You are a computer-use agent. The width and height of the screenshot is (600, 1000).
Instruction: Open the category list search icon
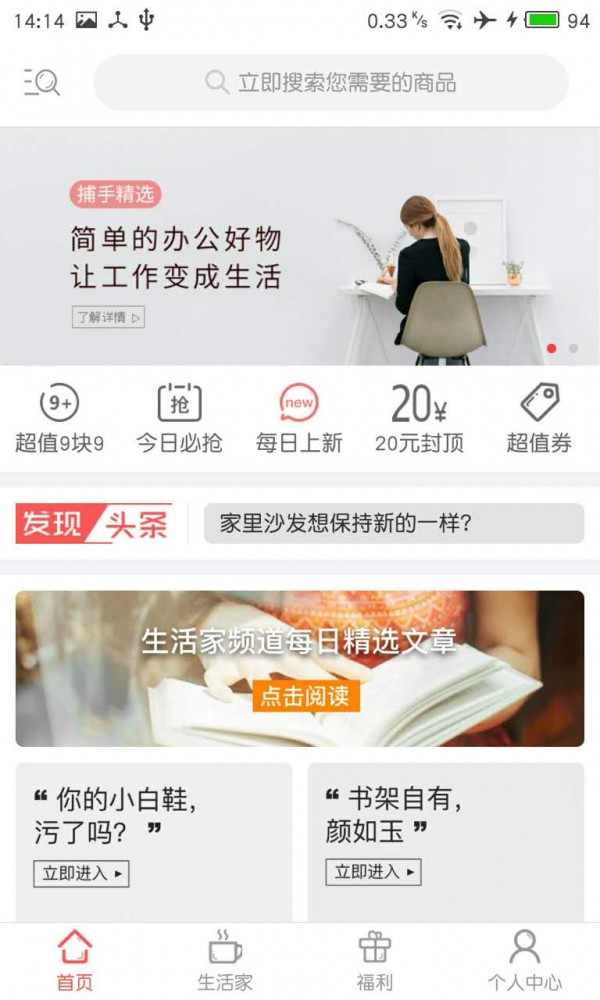41,83
